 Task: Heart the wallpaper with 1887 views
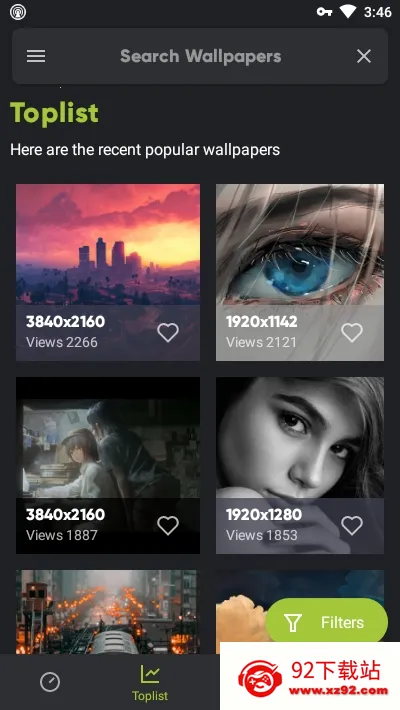[168, 525]
